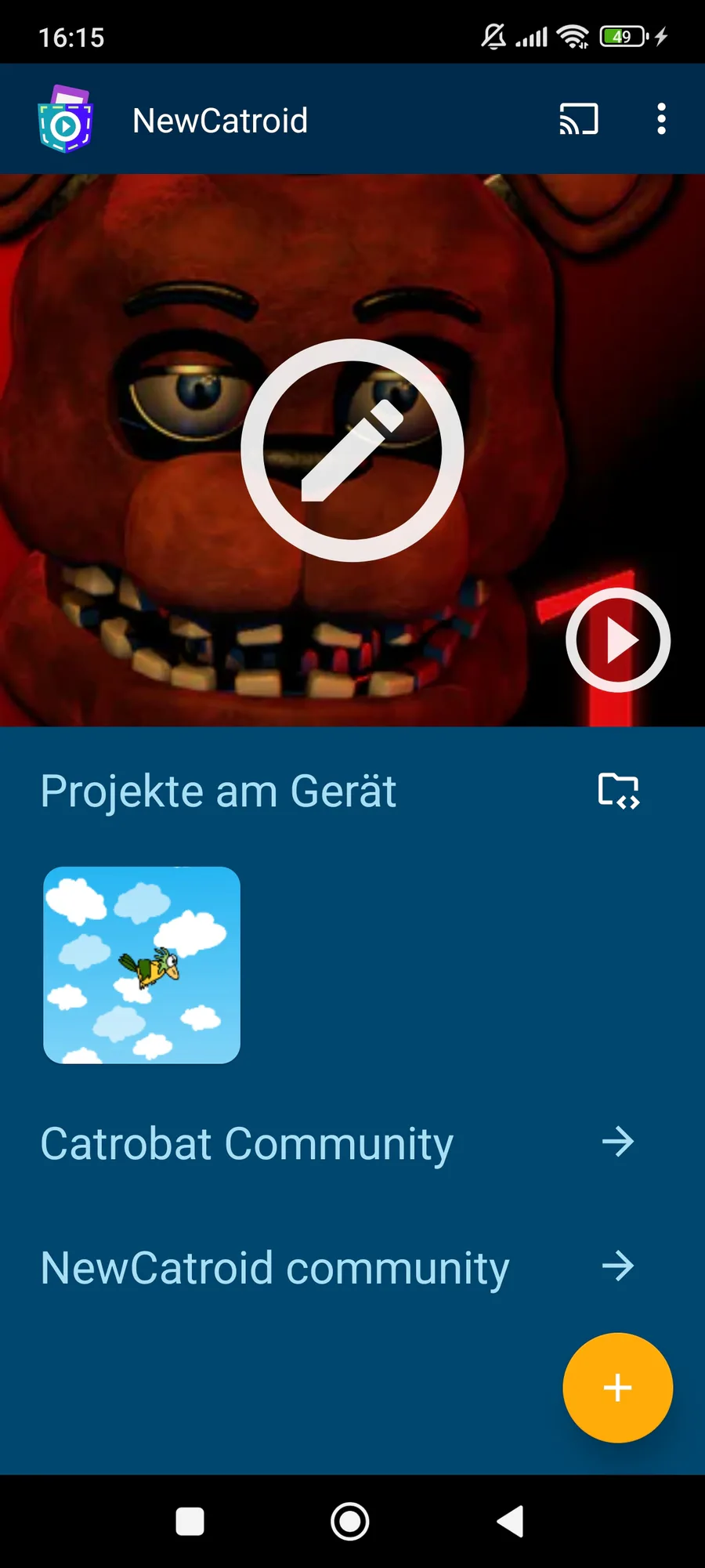Play the current project
The width and height of the screenshot is (705, 1568).
point(617,640)
